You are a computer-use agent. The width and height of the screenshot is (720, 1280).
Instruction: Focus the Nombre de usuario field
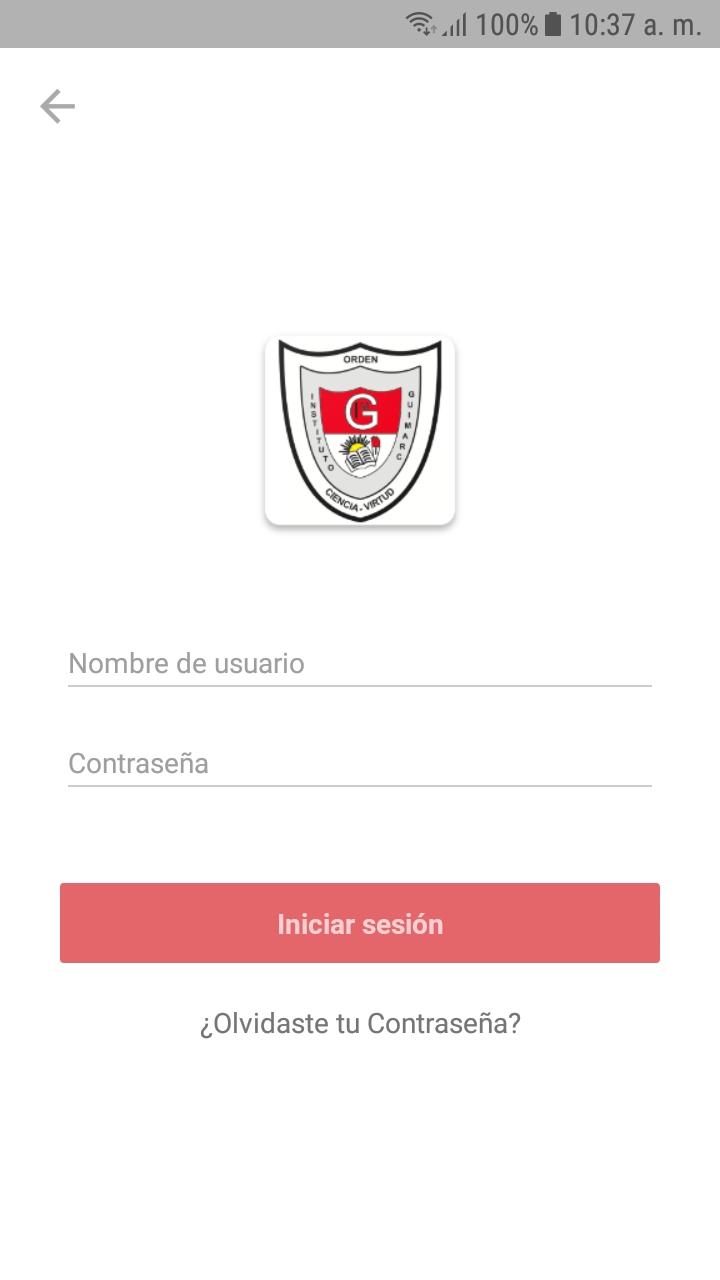pyautogui.click(x=360, y=664)
